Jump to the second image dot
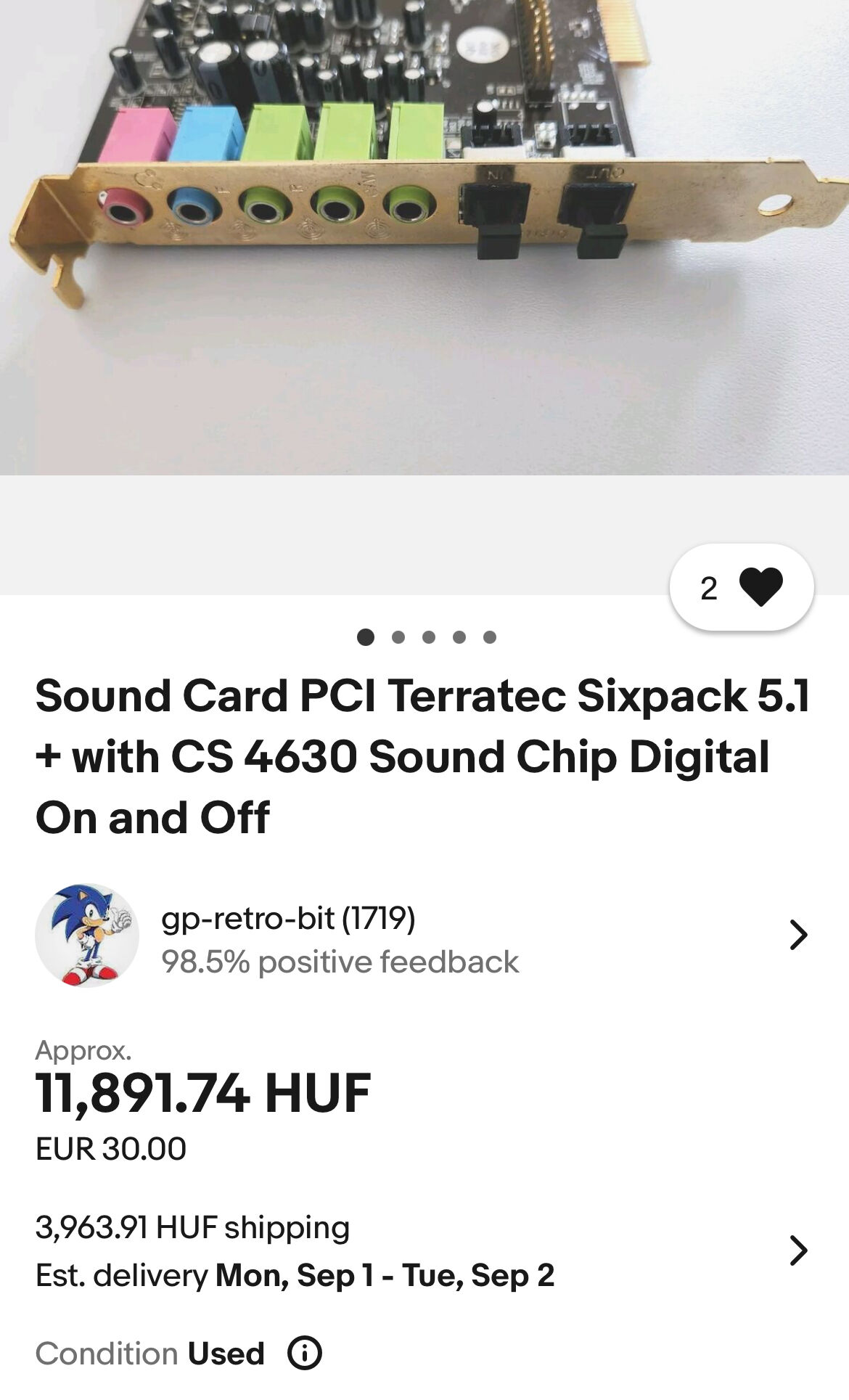This screenshot has height=1400, width=849. (x=398, y=637)
